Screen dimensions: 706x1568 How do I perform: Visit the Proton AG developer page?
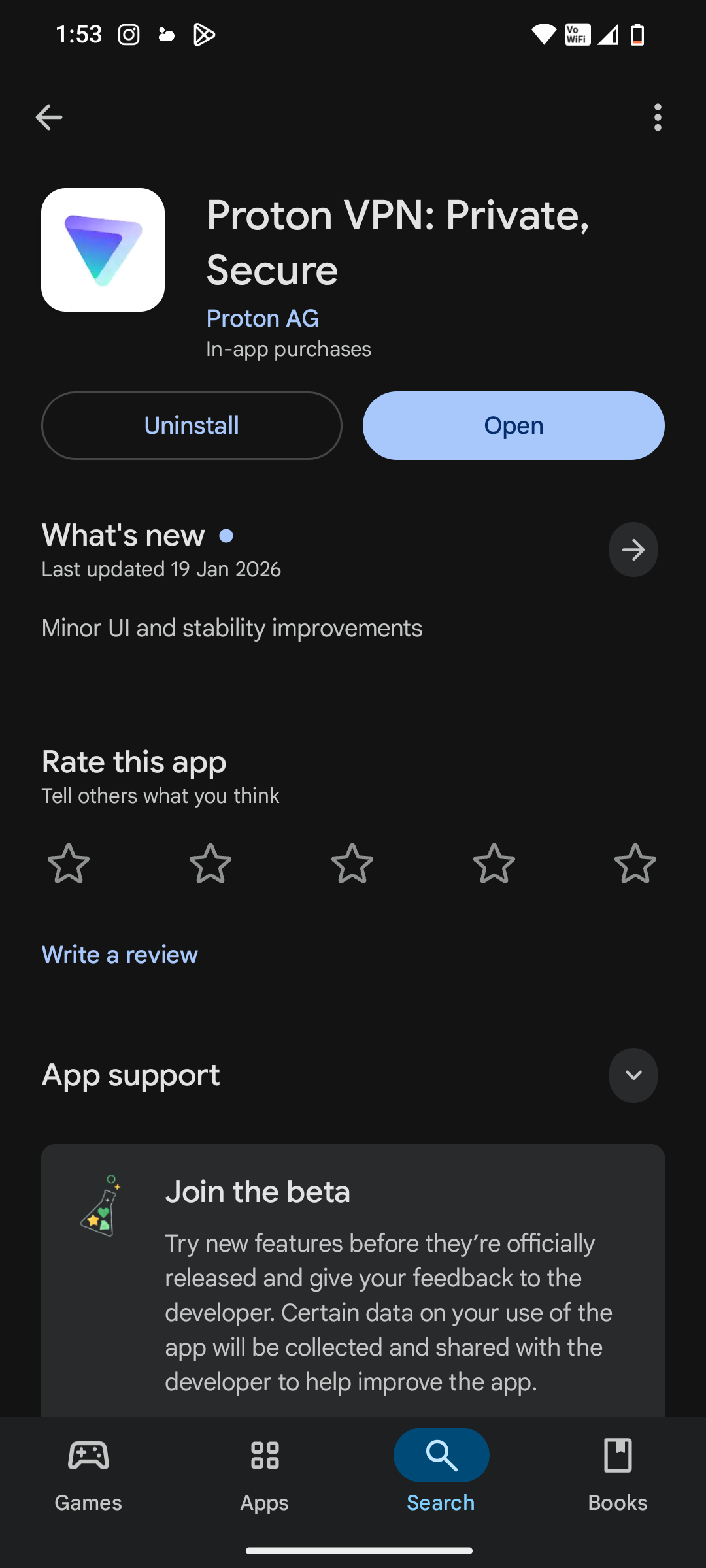click(x=262, y=318)
